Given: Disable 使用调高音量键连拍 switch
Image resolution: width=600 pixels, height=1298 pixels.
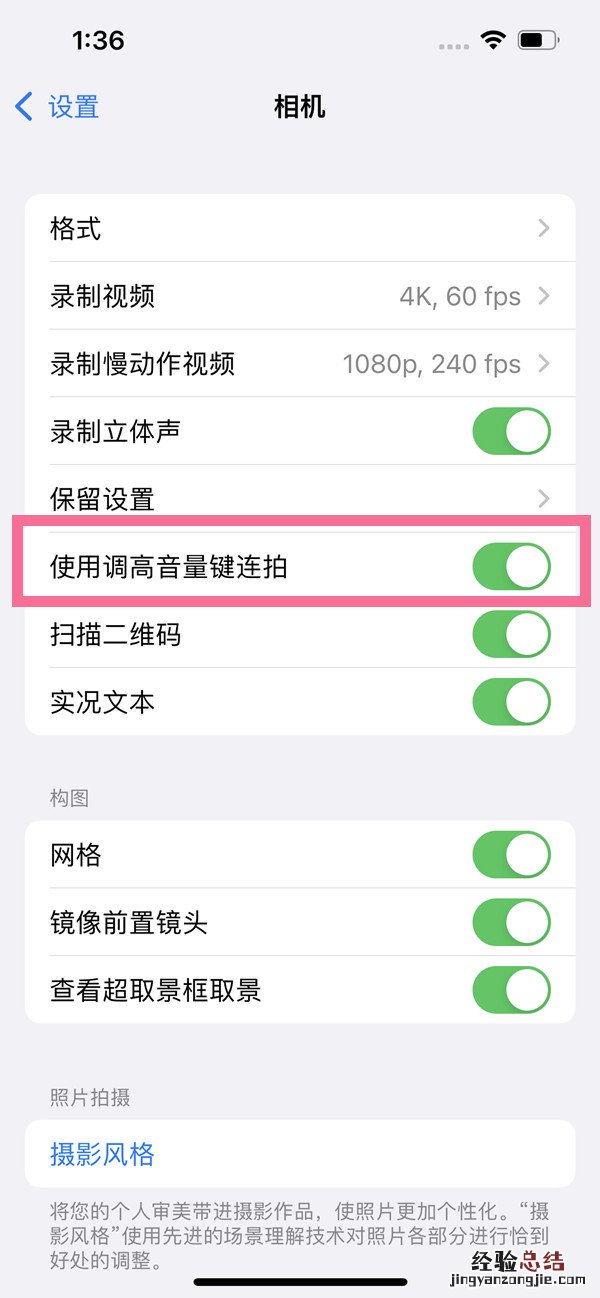Looking at the screenshot, I should [511, 567].
